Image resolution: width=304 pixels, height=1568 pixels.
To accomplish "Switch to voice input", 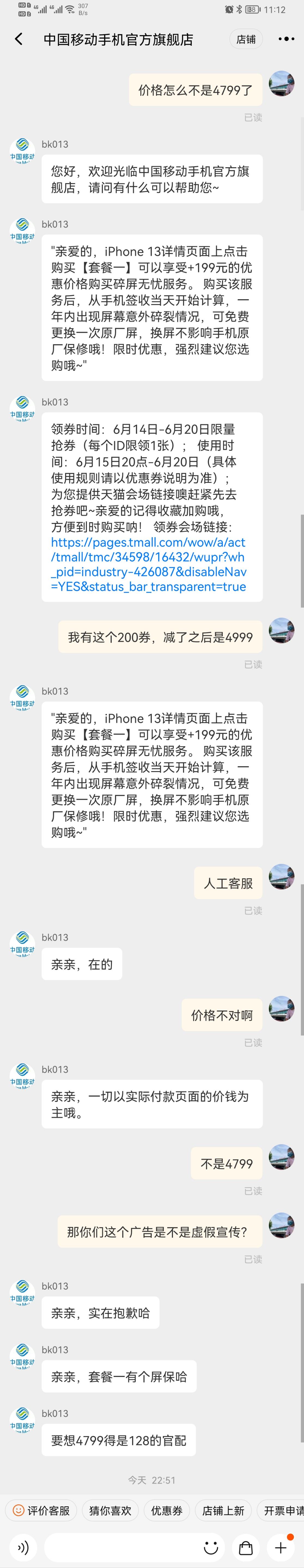I will click(x=23, y=1547).
